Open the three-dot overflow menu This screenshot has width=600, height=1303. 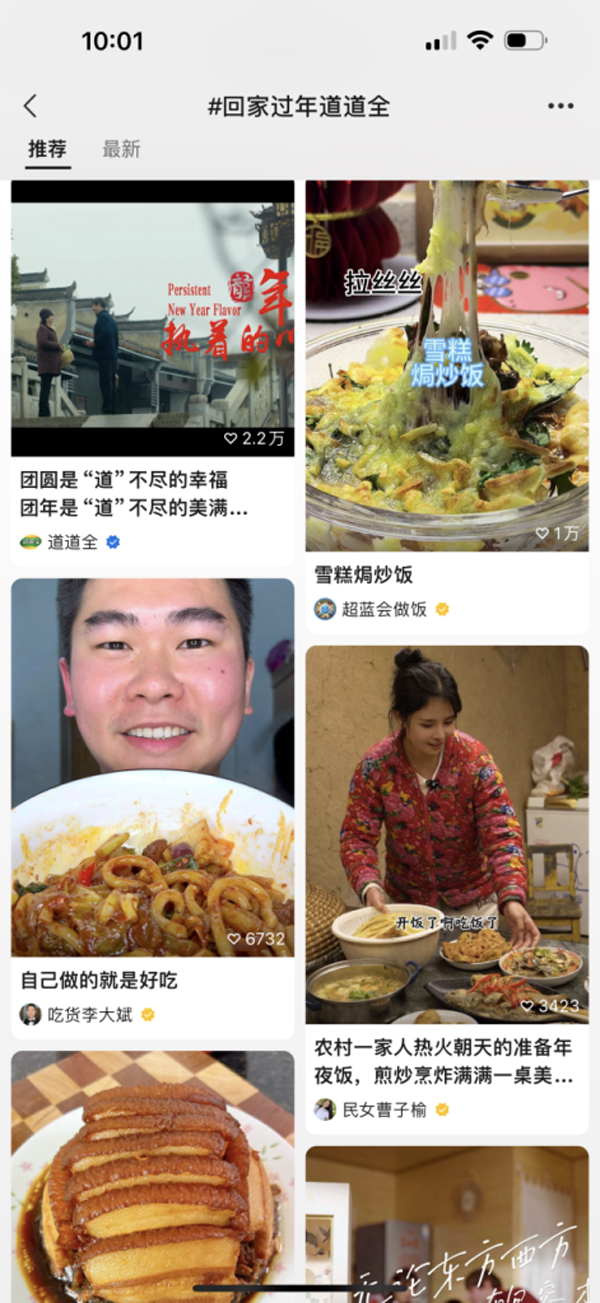(560, 106)
